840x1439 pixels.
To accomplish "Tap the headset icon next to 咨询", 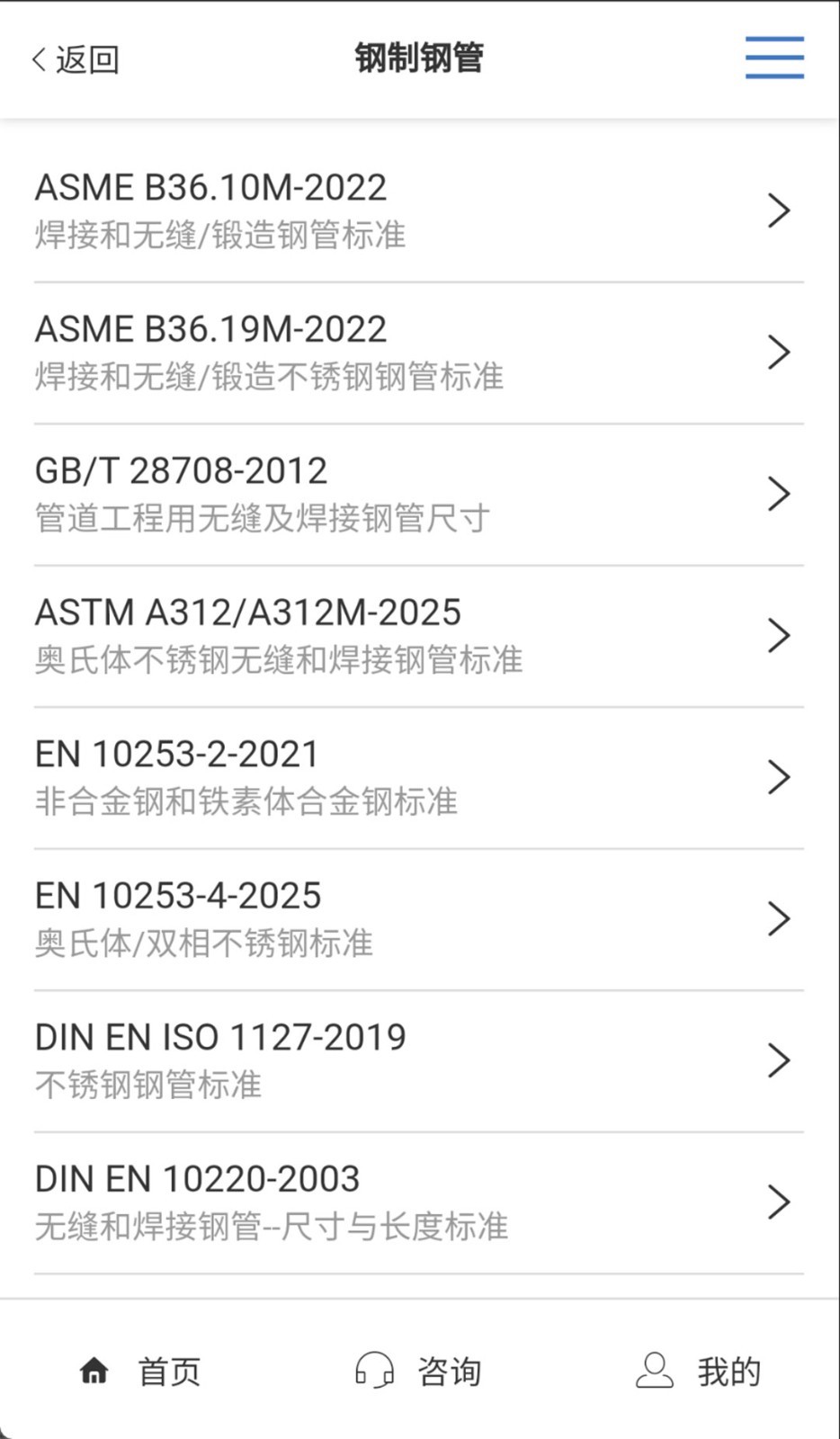I will (373, 1371).
